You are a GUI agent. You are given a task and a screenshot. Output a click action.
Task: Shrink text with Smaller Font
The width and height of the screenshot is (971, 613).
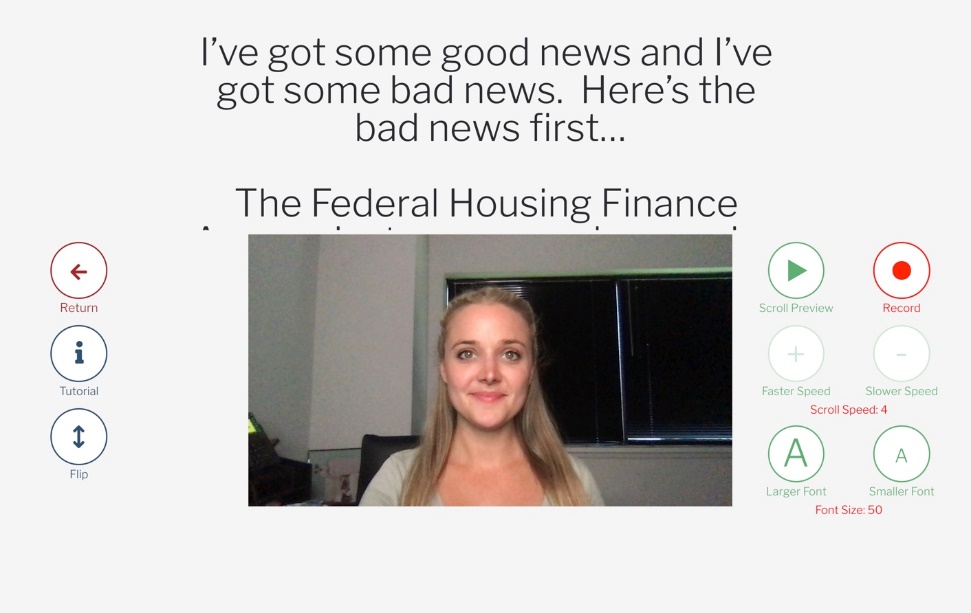(x=901, y=454)
